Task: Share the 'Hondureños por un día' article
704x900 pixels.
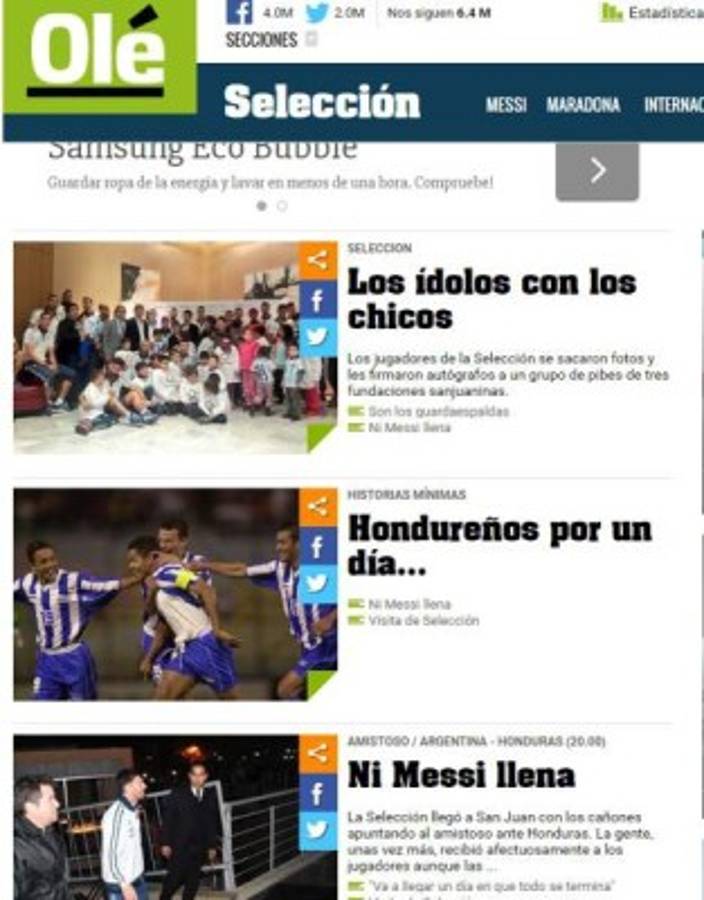Action: [x=317, y=508]
